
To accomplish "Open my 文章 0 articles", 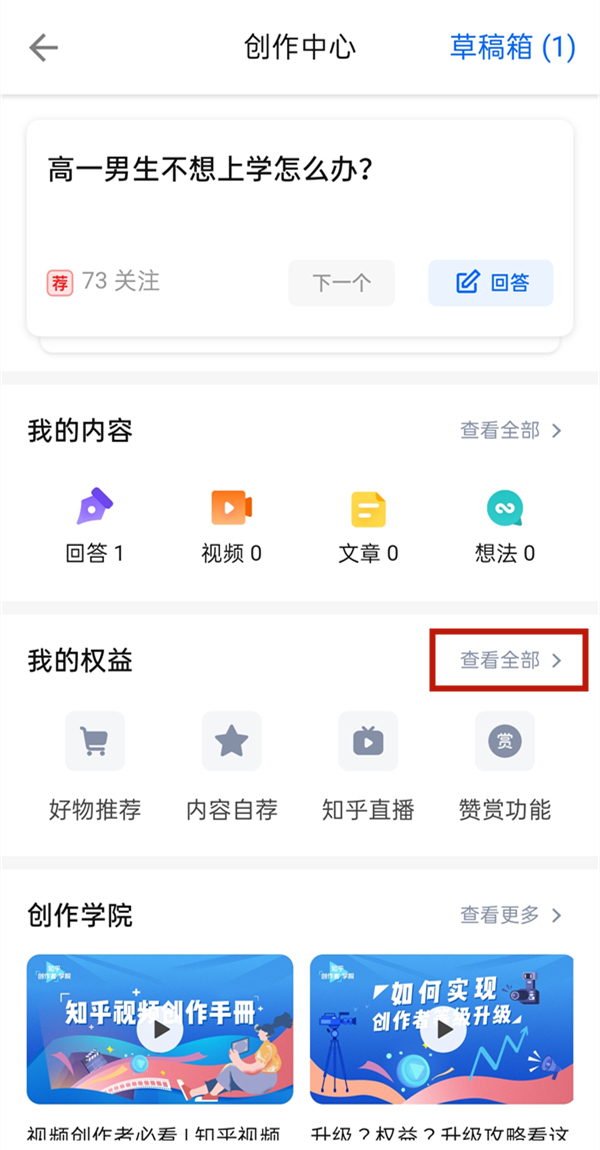I will click(368, 526).
